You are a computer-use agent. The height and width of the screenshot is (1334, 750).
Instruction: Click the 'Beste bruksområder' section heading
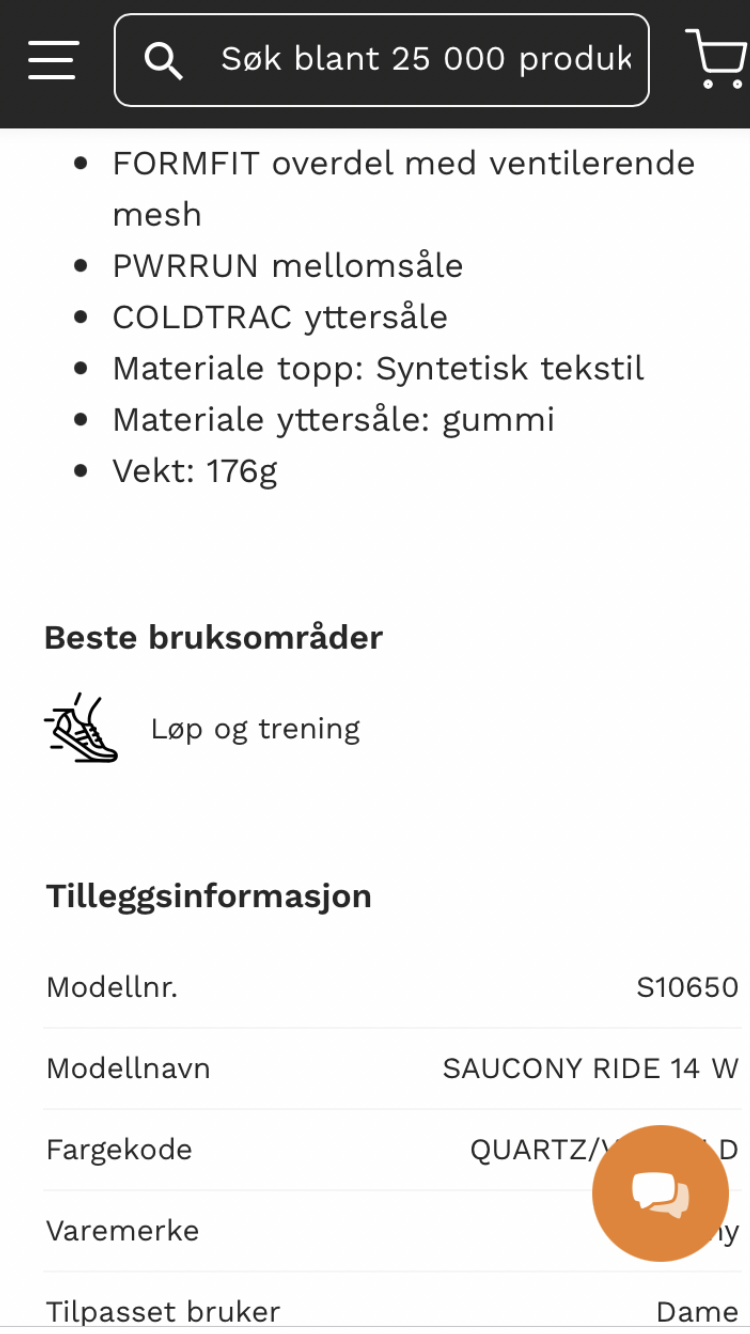click(x=213, y=637)
